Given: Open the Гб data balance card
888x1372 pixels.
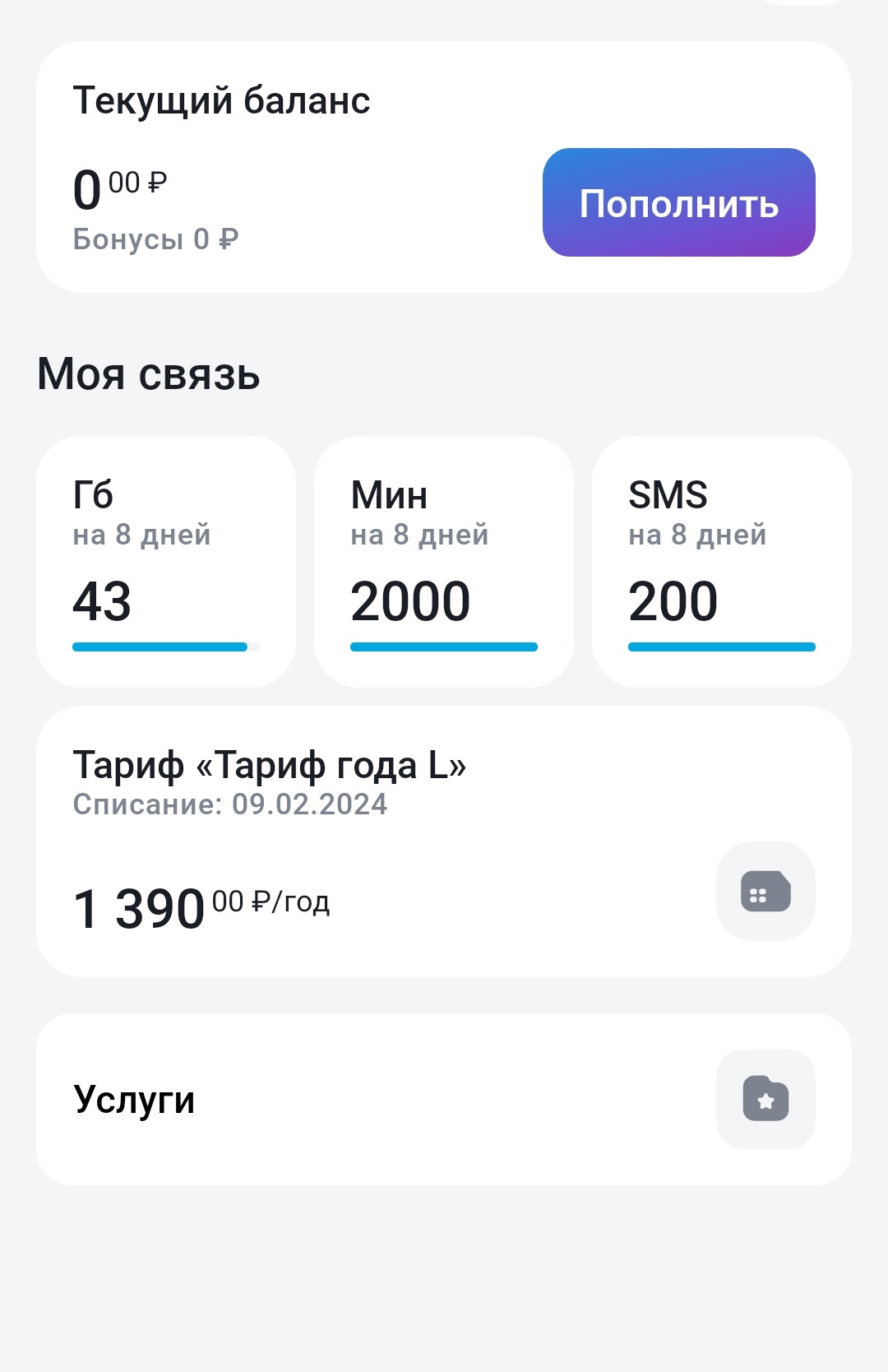Looking at the screenshot, I should point(166,562).
